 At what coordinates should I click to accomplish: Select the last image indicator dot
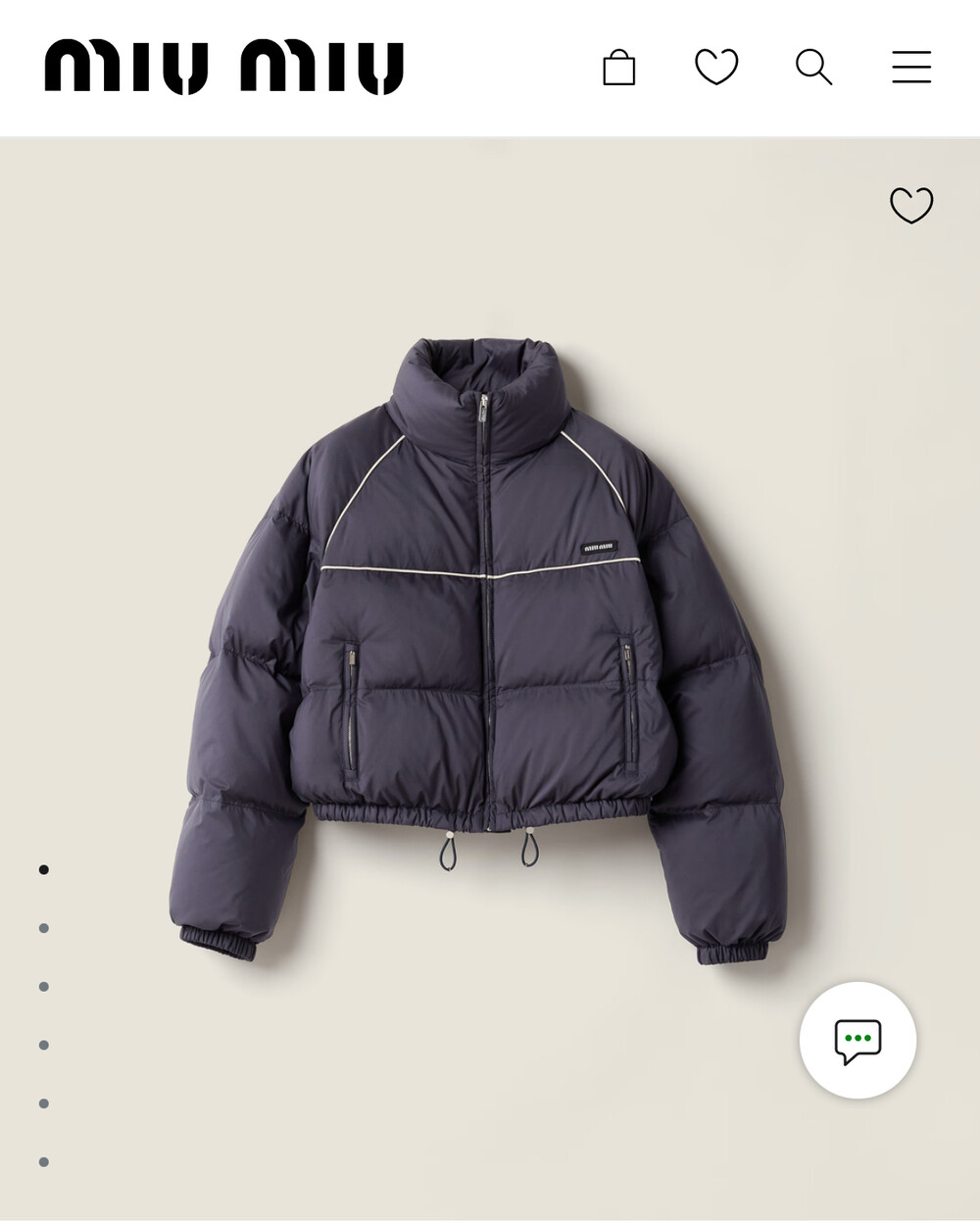click(43, 1162)
